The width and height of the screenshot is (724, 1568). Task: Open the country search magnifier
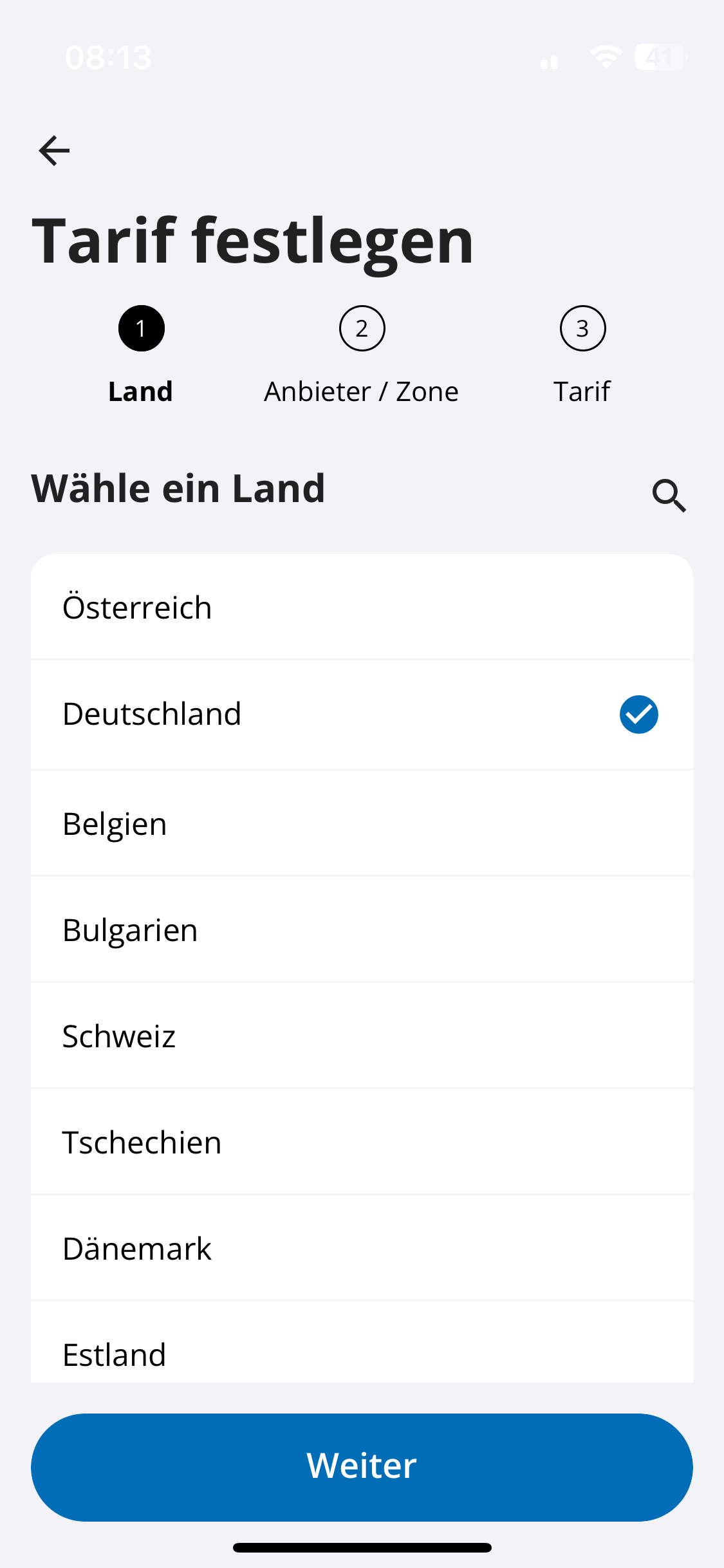pyautogui.click(x=669, y=495)
